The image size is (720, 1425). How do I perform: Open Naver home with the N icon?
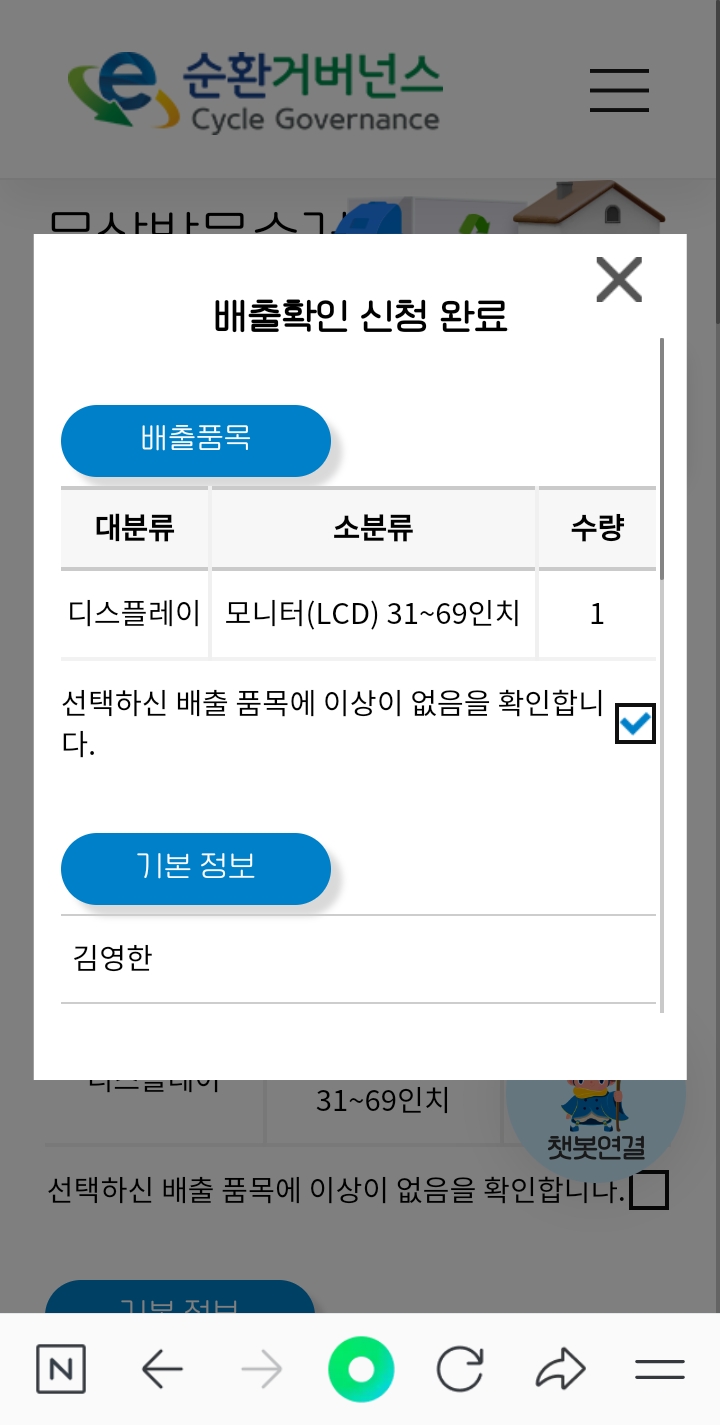point(61,1369)
